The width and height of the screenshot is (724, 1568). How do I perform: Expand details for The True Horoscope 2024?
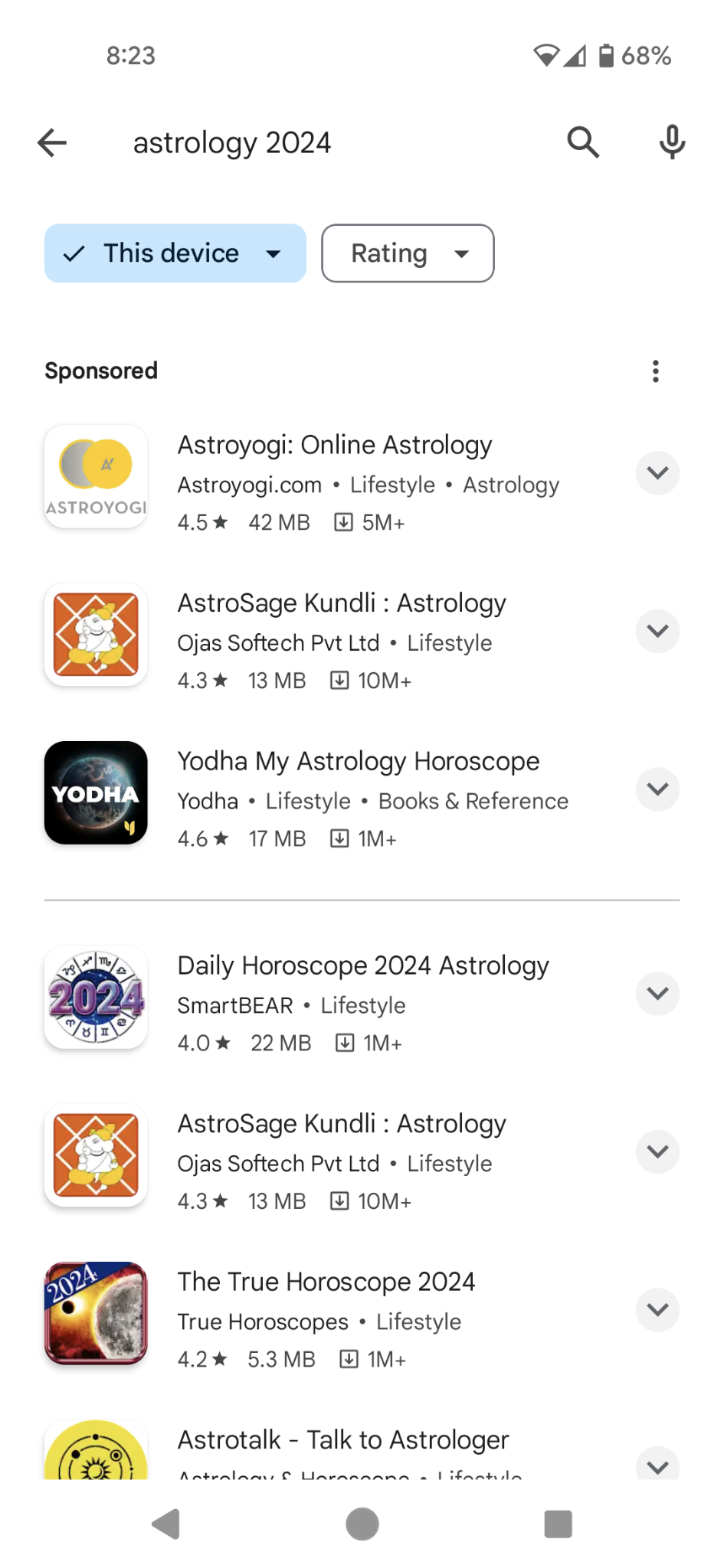(x=658, y=1310)
